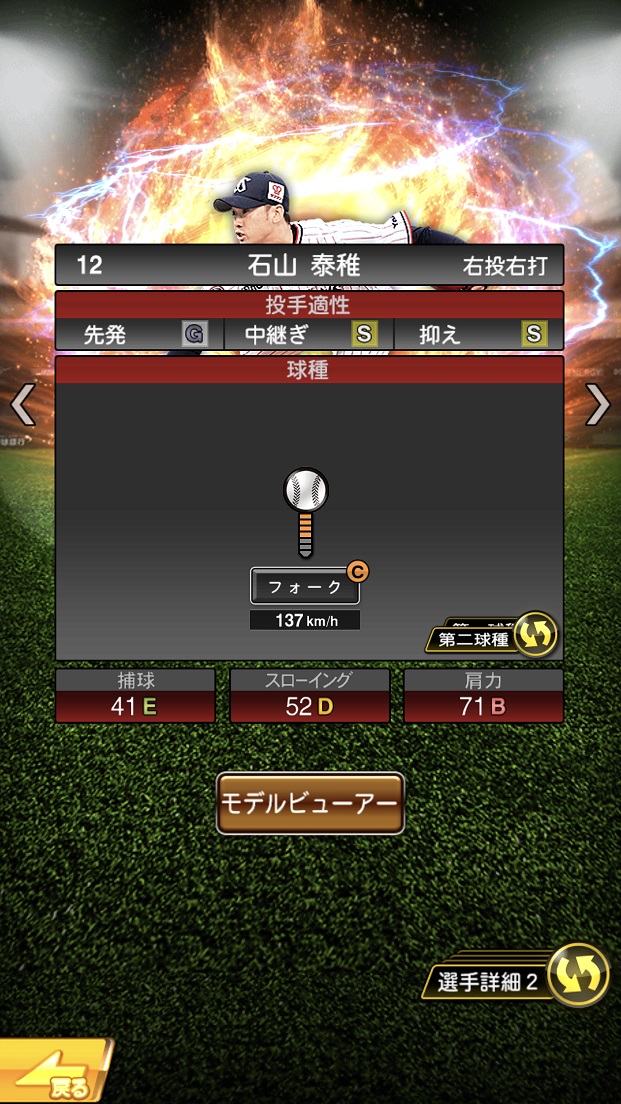Switch to 選手詳細2 page

pos(520,976)
